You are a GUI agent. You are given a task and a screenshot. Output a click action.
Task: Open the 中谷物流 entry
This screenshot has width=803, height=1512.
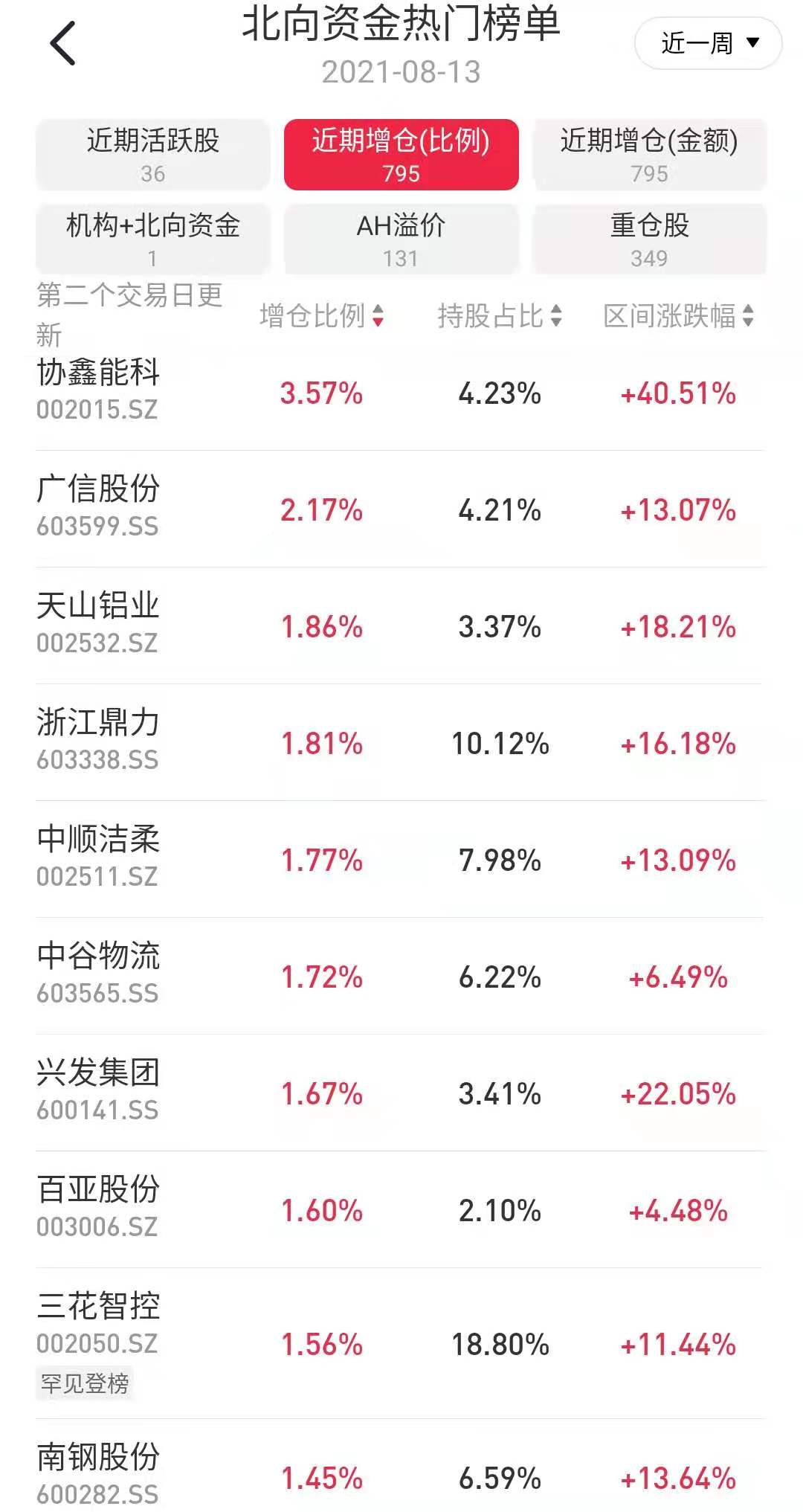click(x=400, y=977)
